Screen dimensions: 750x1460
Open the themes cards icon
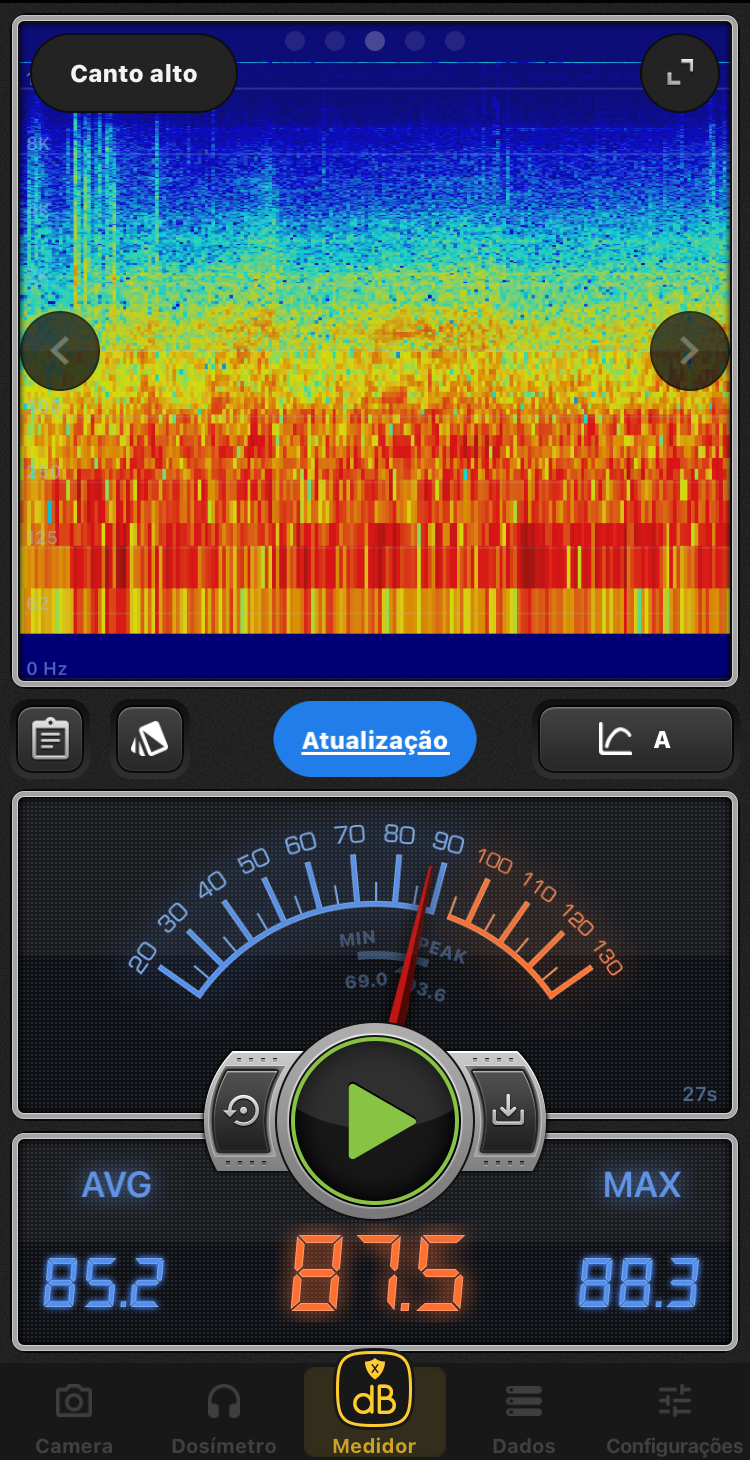[150, 740]
